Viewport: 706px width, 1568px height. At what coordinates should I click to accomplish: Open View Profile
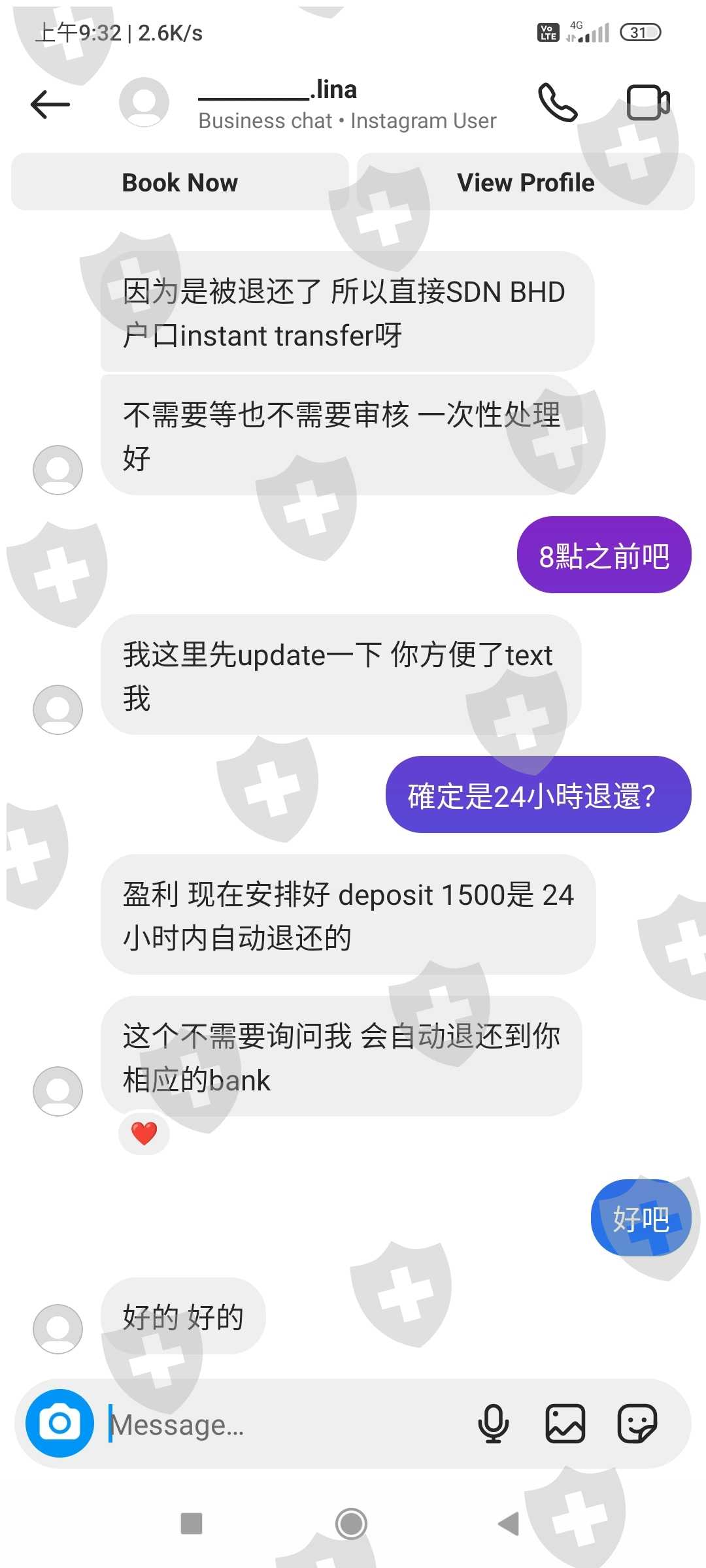click(526, 182)
